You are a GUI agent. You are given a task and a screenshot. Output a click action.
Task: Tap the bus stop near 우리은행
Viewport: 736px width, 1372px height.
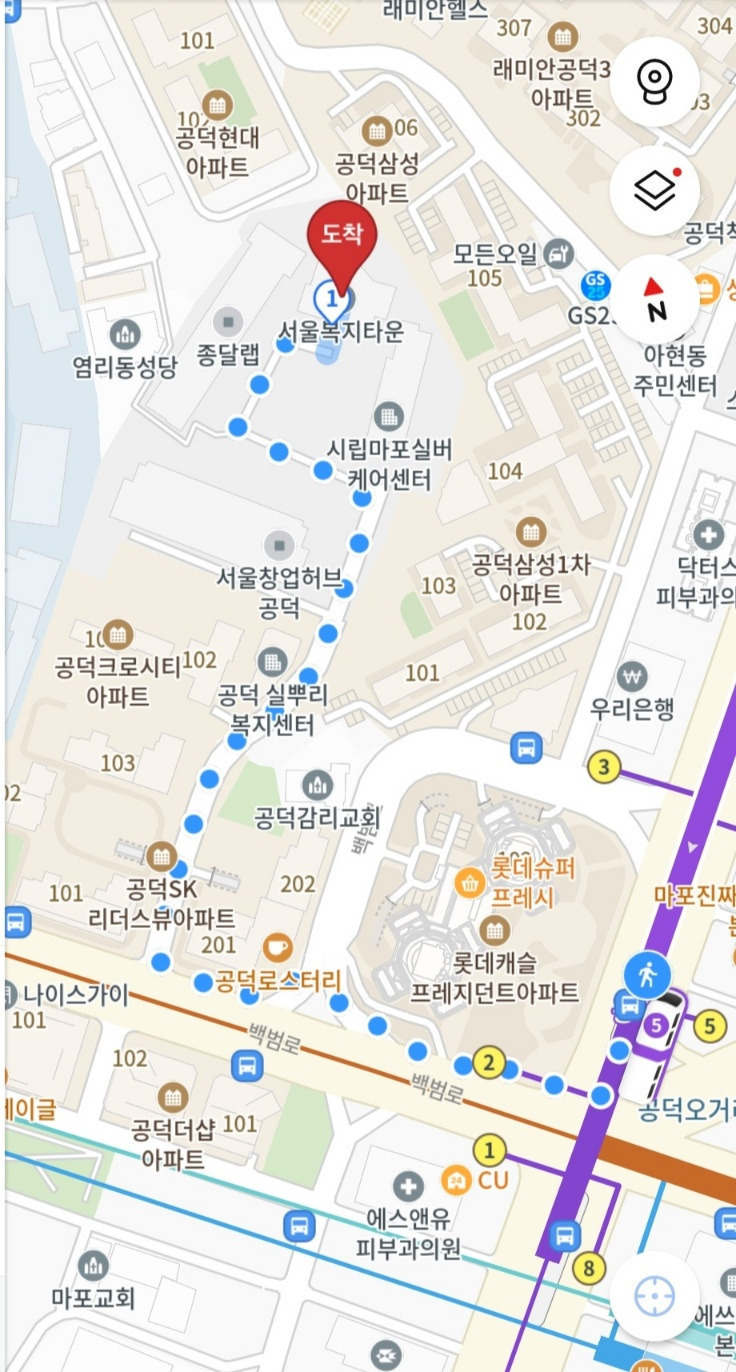point(525,747)
